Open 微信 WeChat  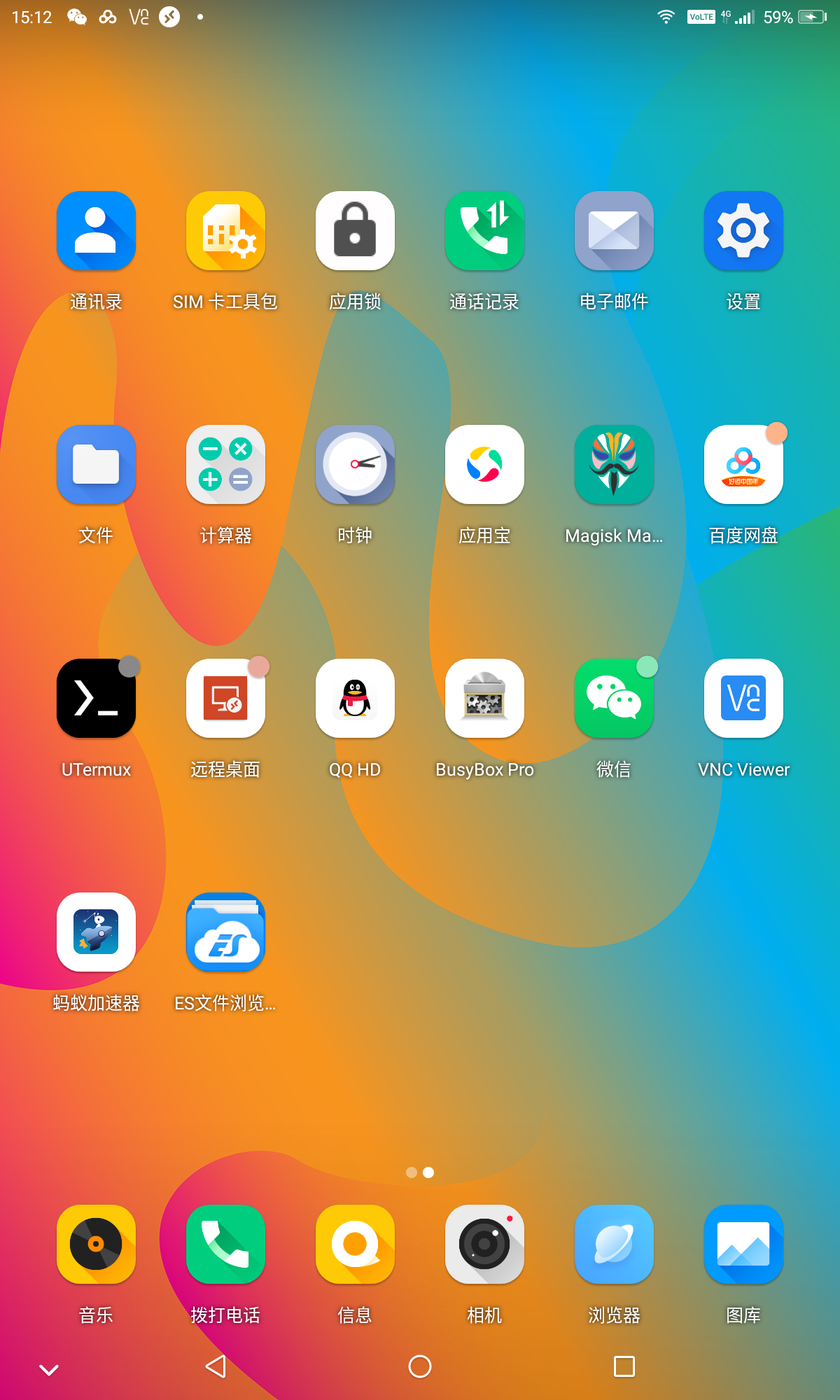[x=614, y=699]
